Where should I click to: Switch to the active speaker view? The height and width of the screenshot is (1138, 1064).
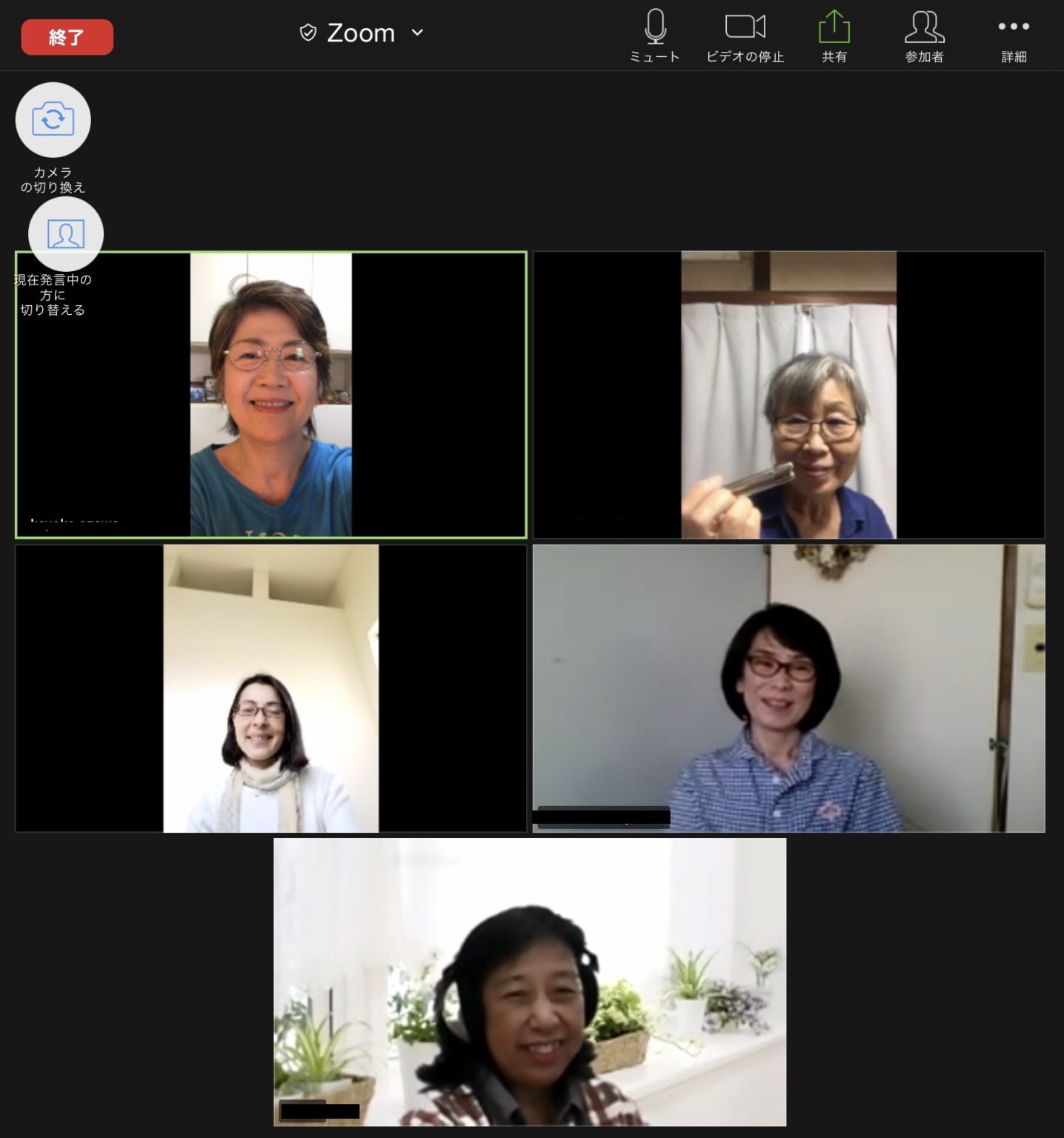coord(66,234)
